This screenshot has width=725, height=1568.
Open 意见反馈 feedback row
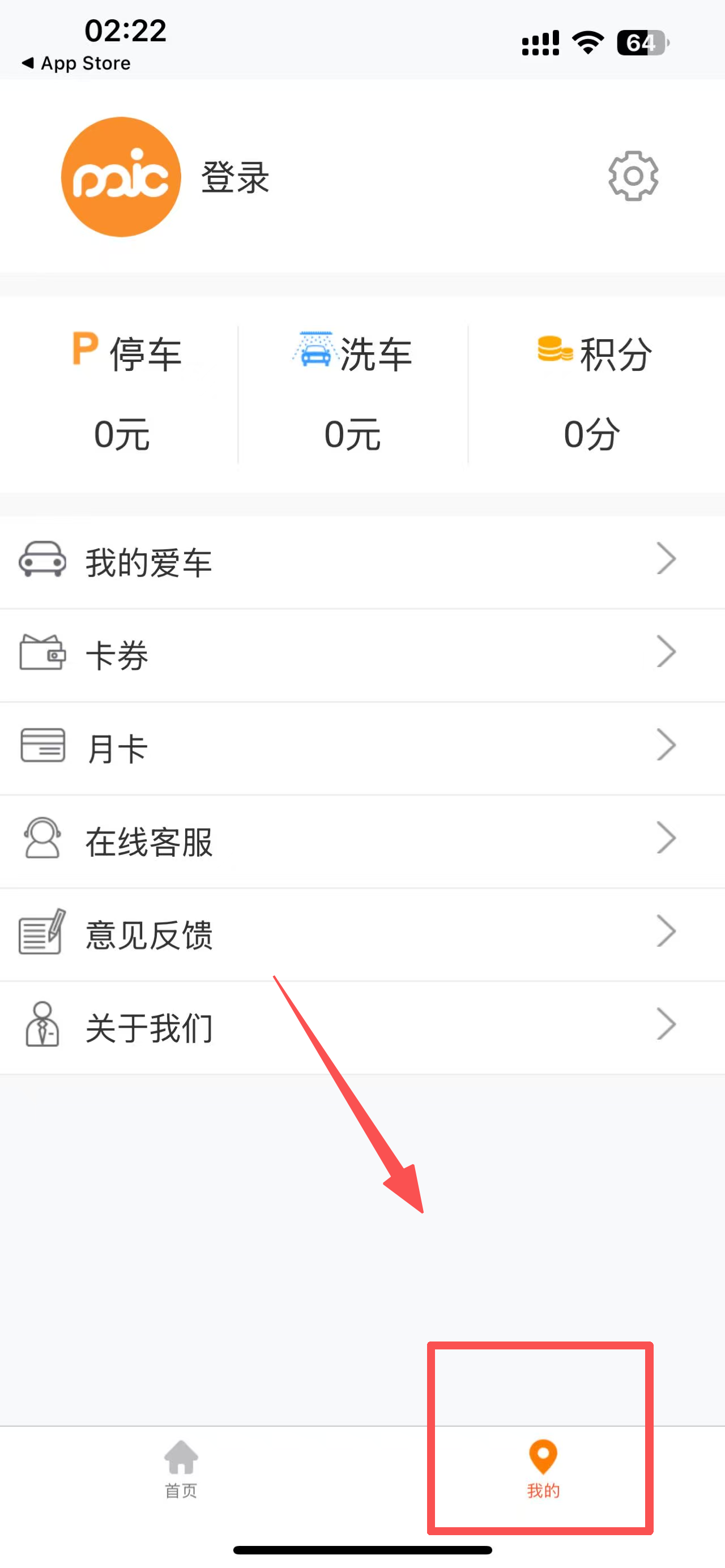coord(362,934)
